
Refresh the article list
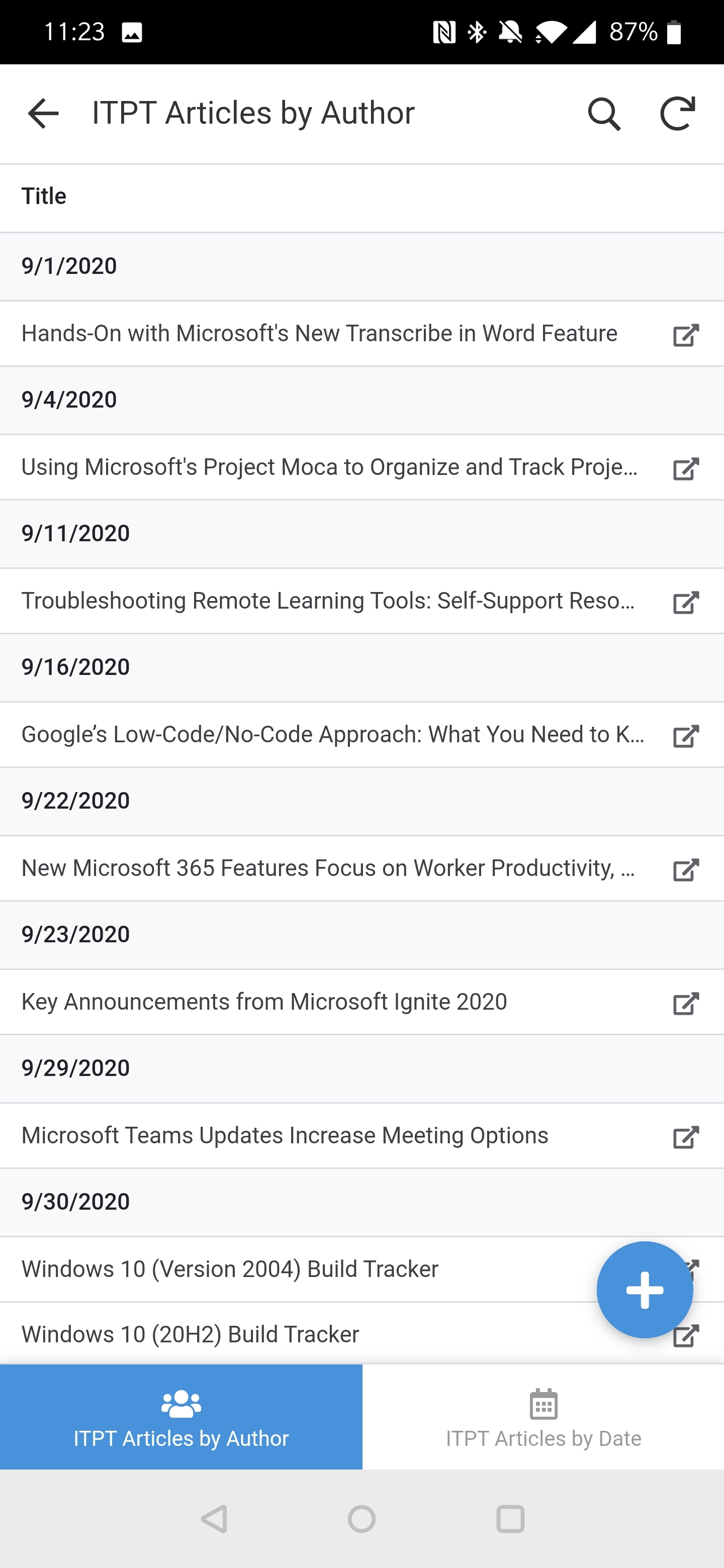pyautogui.click(x=678, y=113)
